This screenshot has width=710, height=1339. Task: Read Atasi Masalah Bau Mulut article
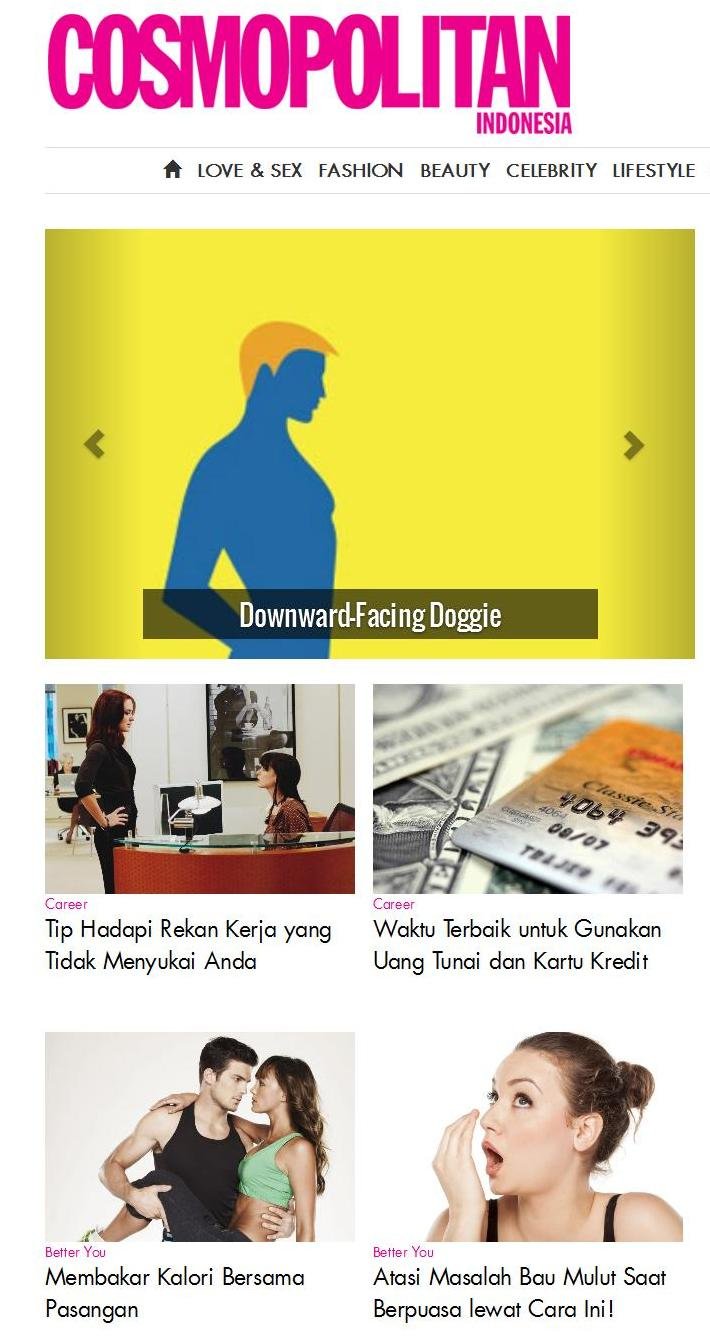[x=519, y=1292]
